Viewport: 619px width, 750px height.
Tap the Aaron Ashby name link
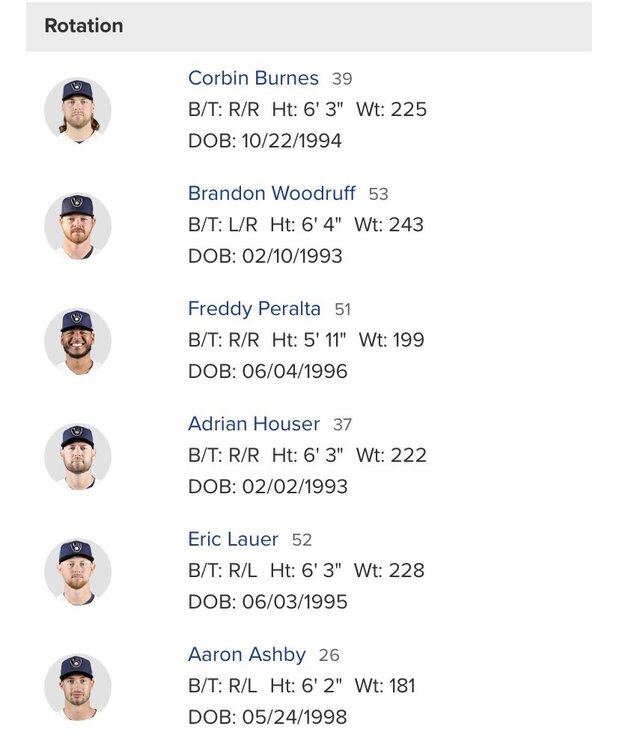247,655
